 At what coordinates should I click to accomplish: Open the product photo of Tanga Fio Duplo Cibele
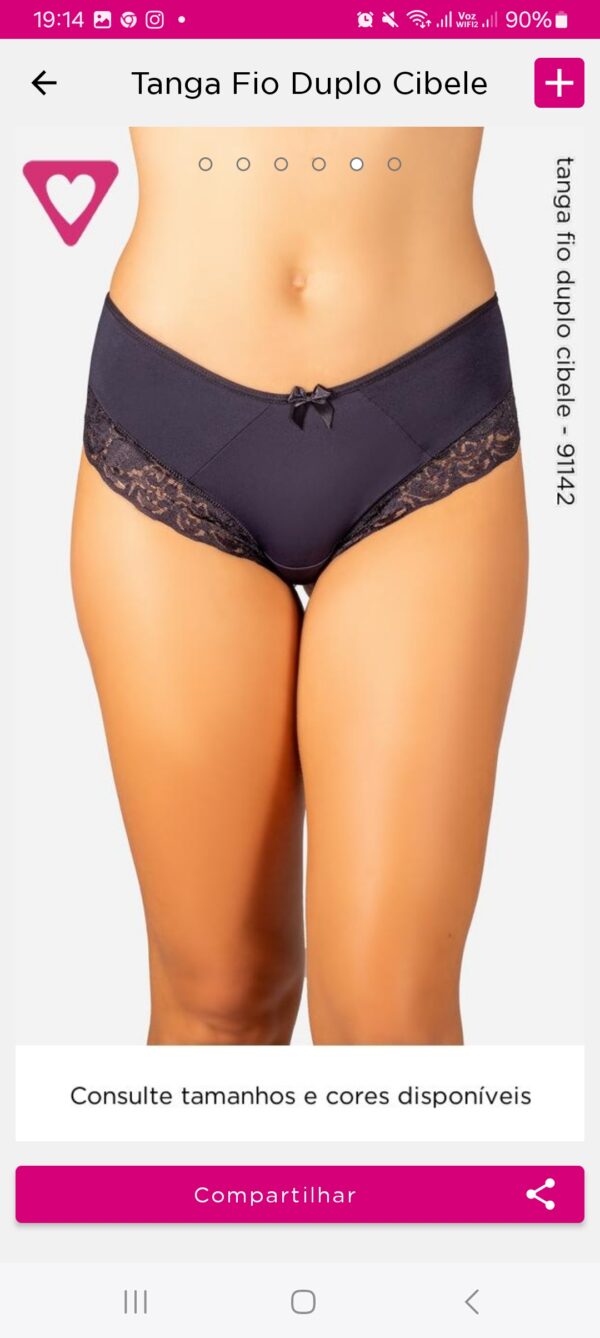[300, 585]
